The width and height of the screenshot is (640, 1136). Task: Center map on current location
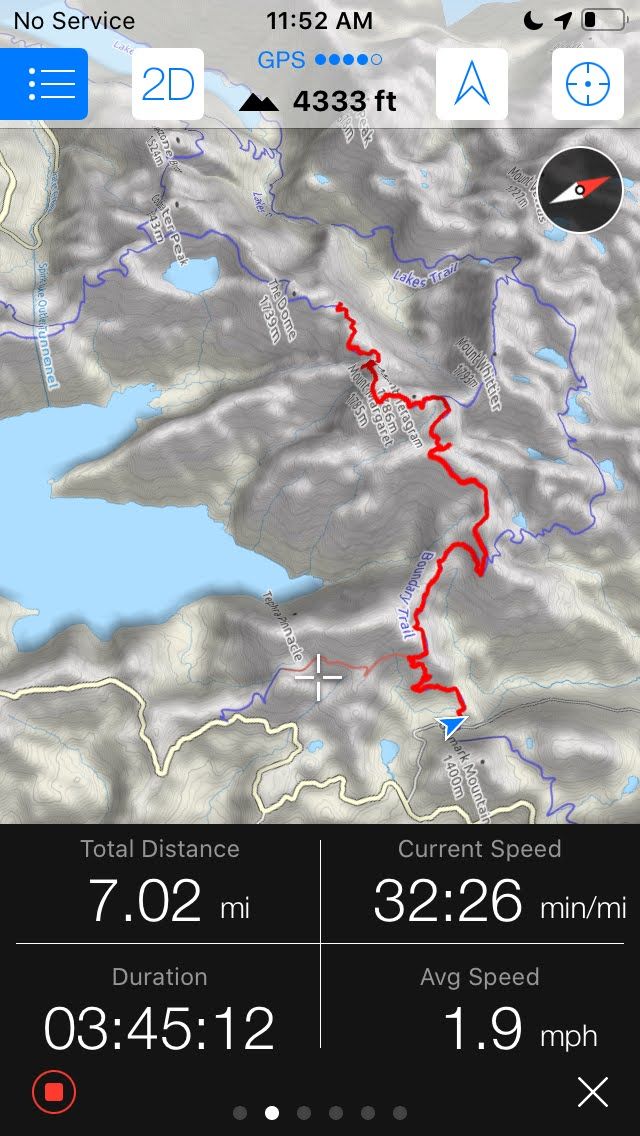588,84
